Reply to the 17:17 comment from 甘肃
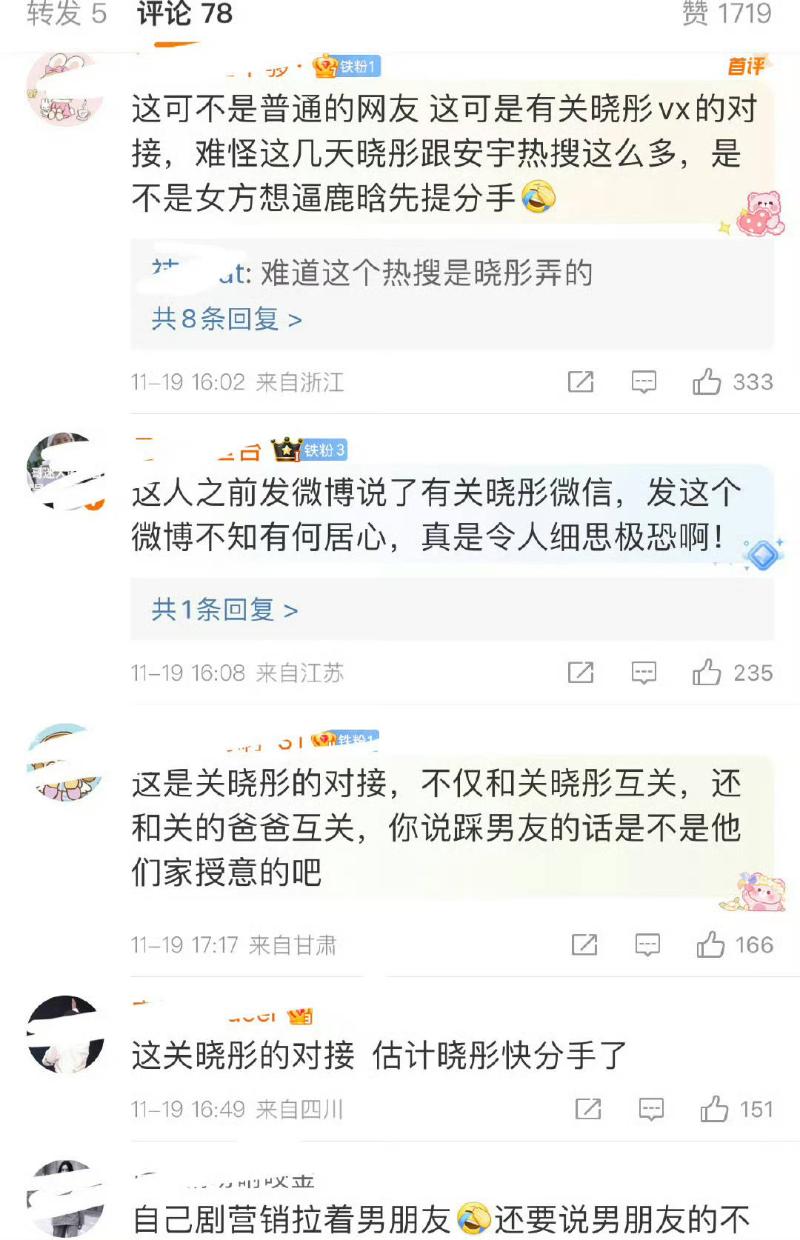This screenshot has height=1240, width=800. point(648,944)
